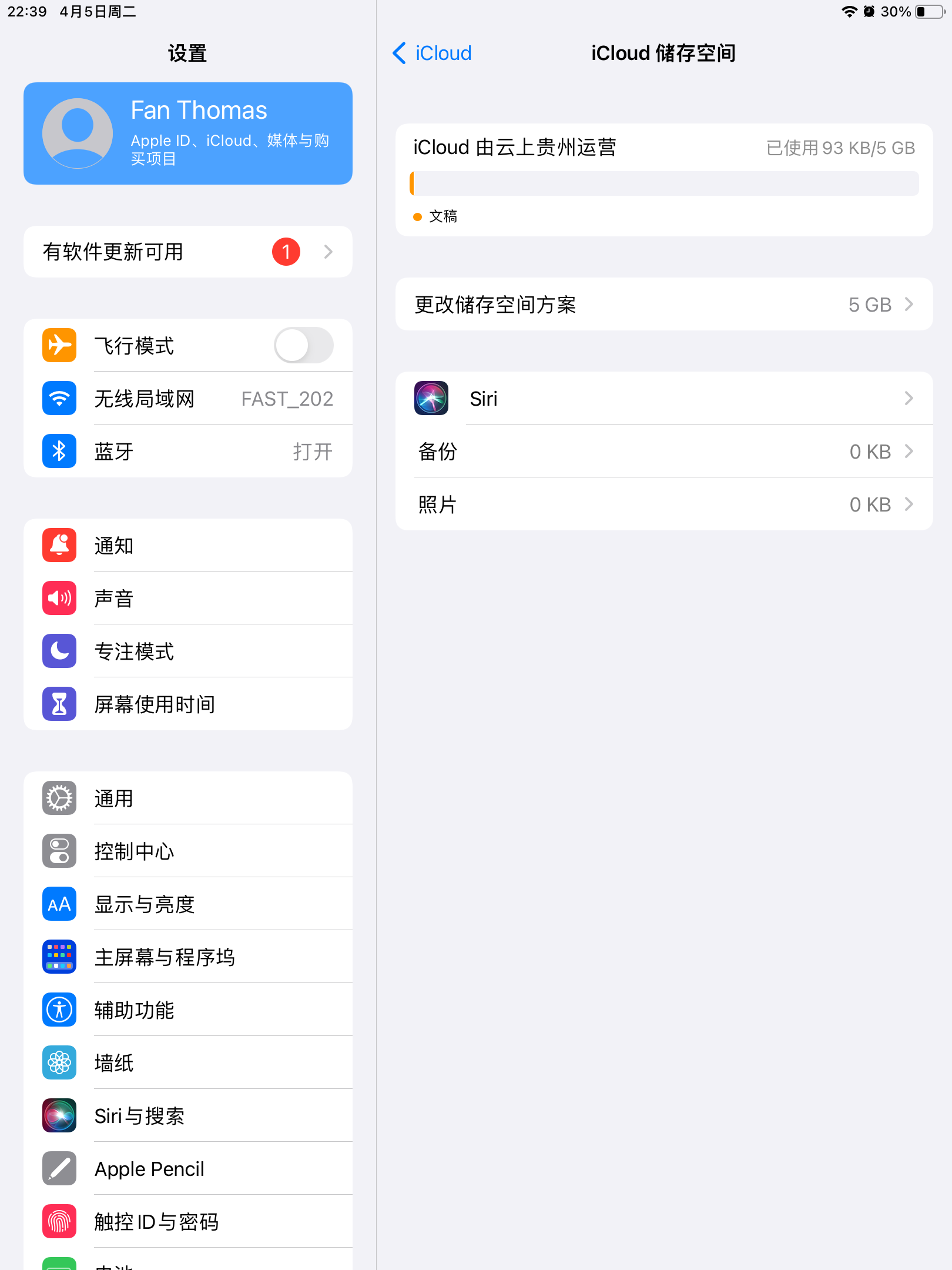Open 更改储存空间方案 storage plan
The height and width of the screenshot is (1270, 952).
click(664, 305)
